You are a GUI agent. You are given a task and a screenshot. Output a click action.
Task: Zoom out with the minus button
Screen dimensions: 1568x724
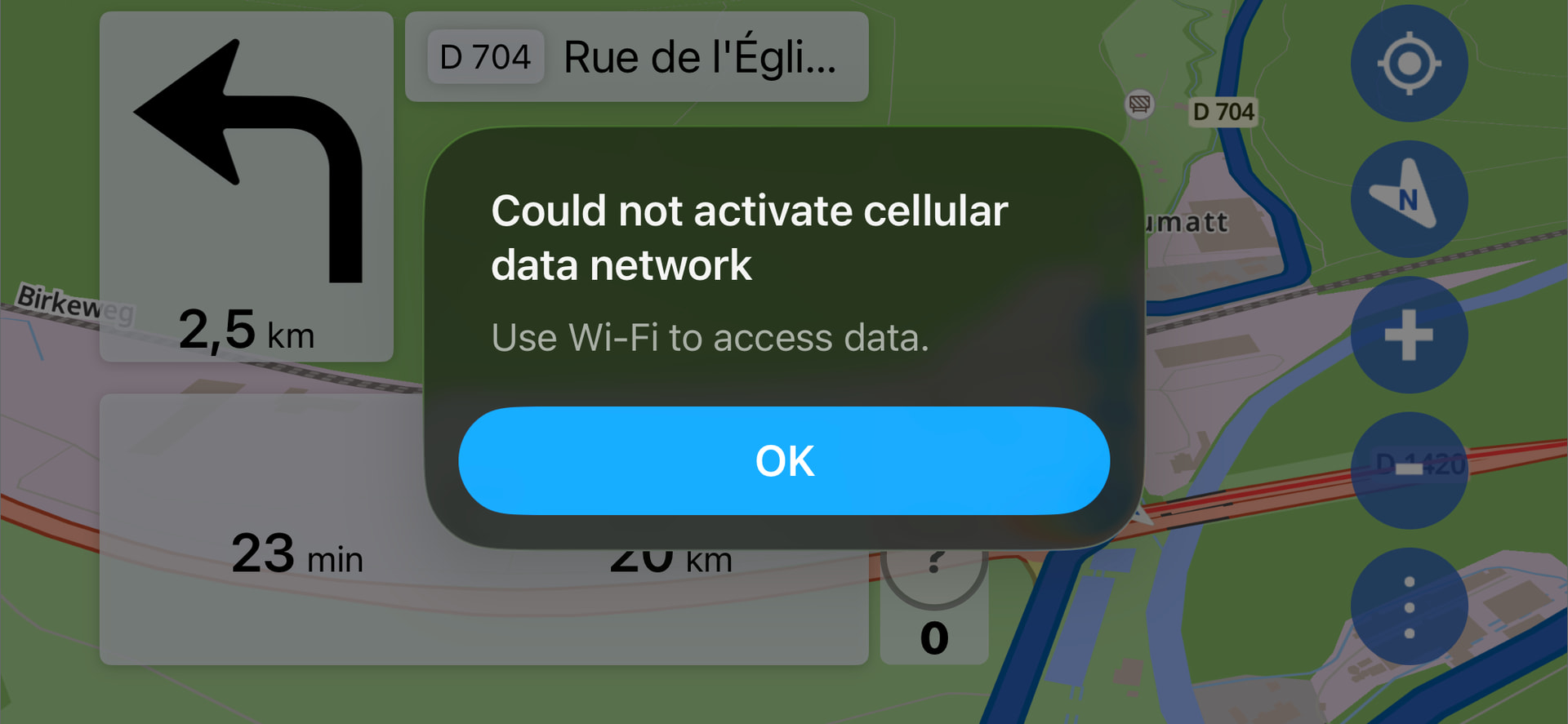tap(1409, 470)
